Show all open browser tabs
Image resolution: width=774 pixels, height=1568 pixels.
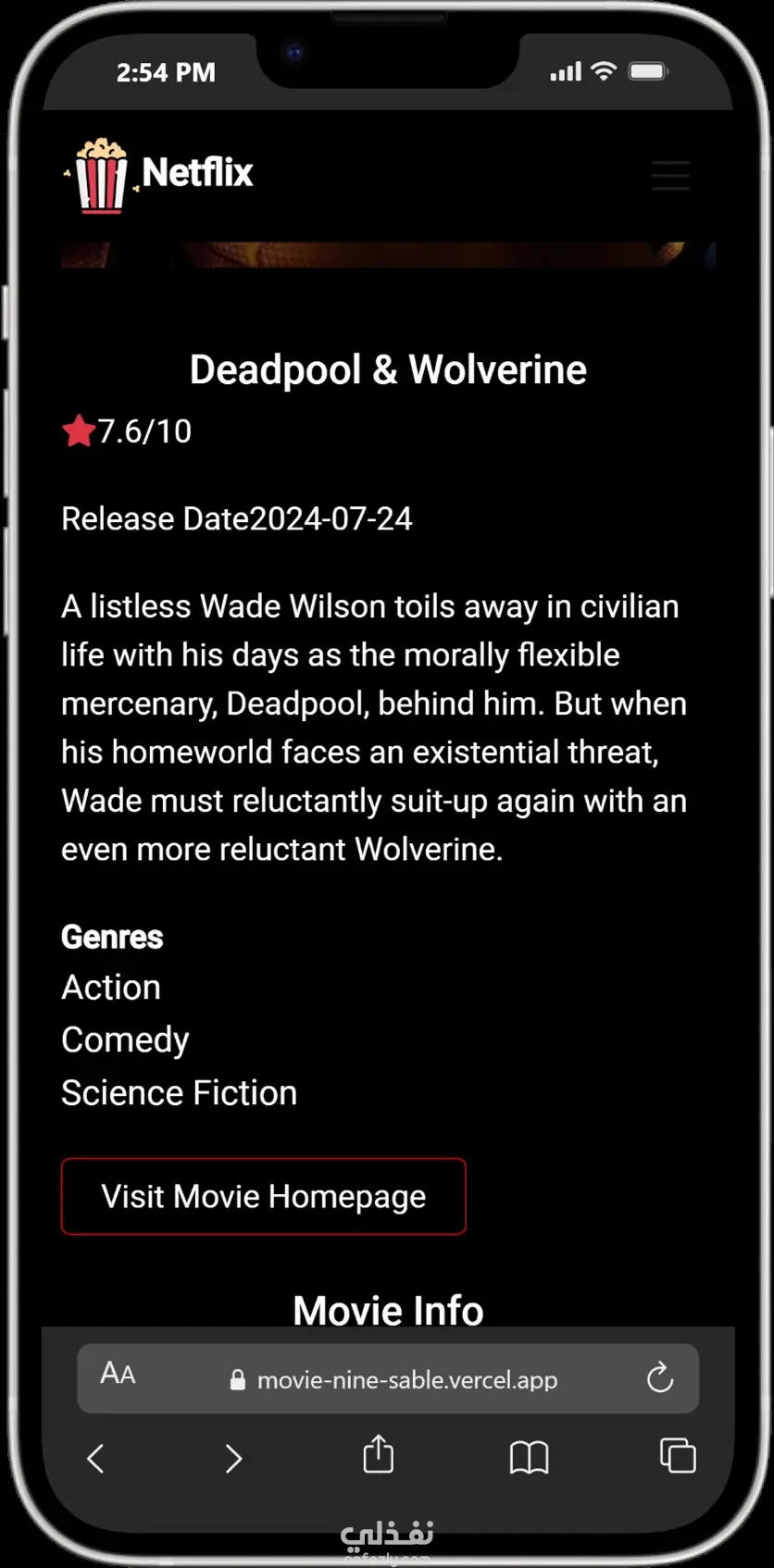(x=677, y=1455)
